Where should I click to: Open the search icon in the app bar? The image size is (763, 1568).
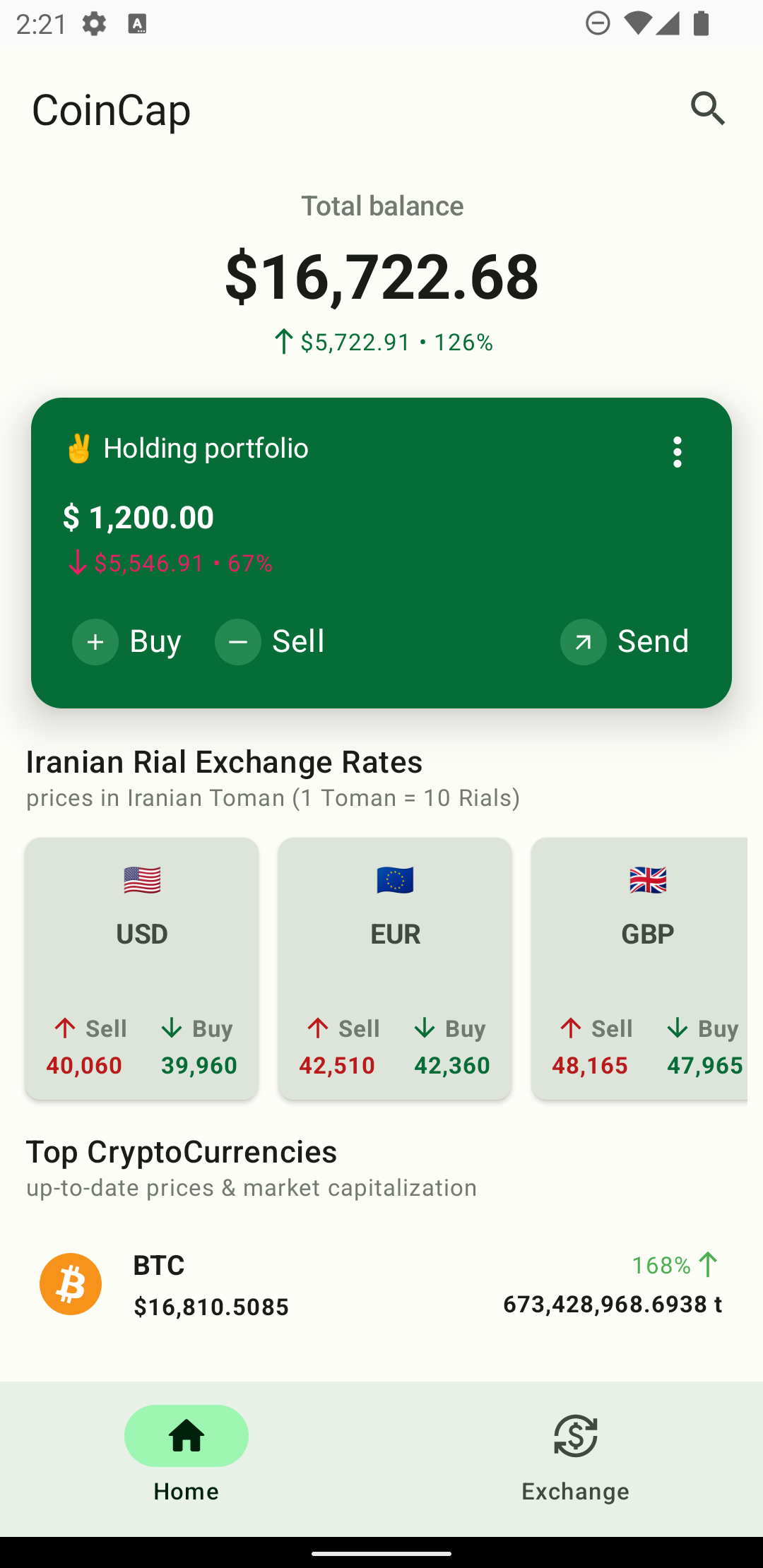[x=708, y=109]
